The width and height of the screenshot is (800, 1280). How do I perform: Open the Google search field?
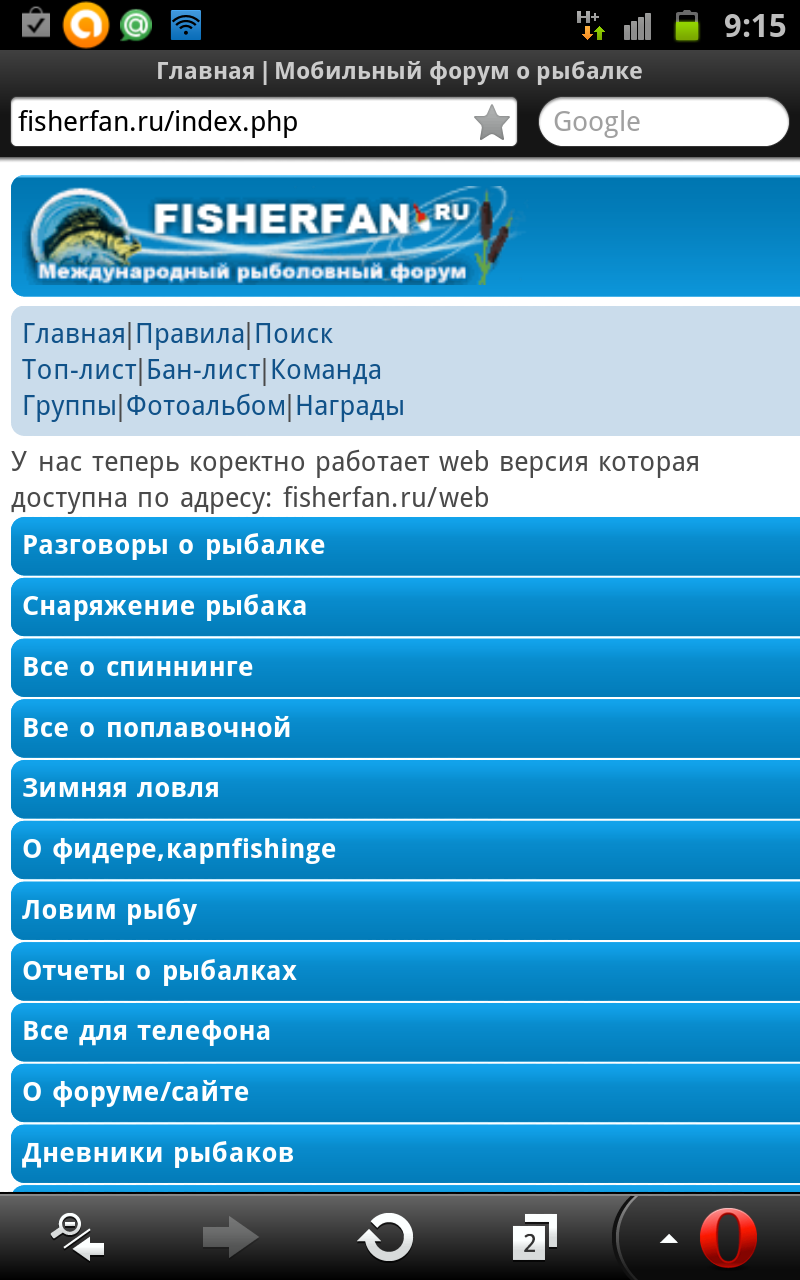click(x=663, y=123)
